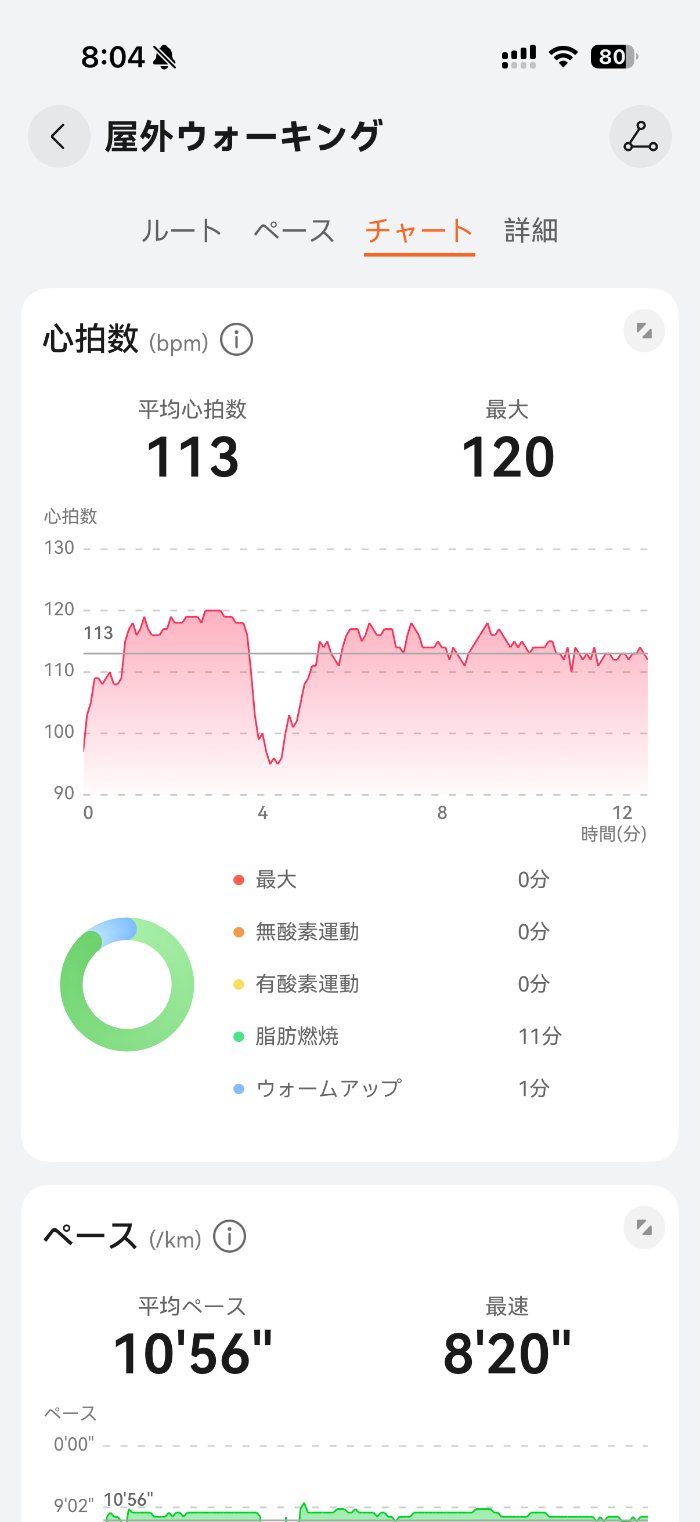Expand the ペース chart to fullscreen
This screenshot has width=700, height=1522.
pyautogui.click(x=644, y=1227)
